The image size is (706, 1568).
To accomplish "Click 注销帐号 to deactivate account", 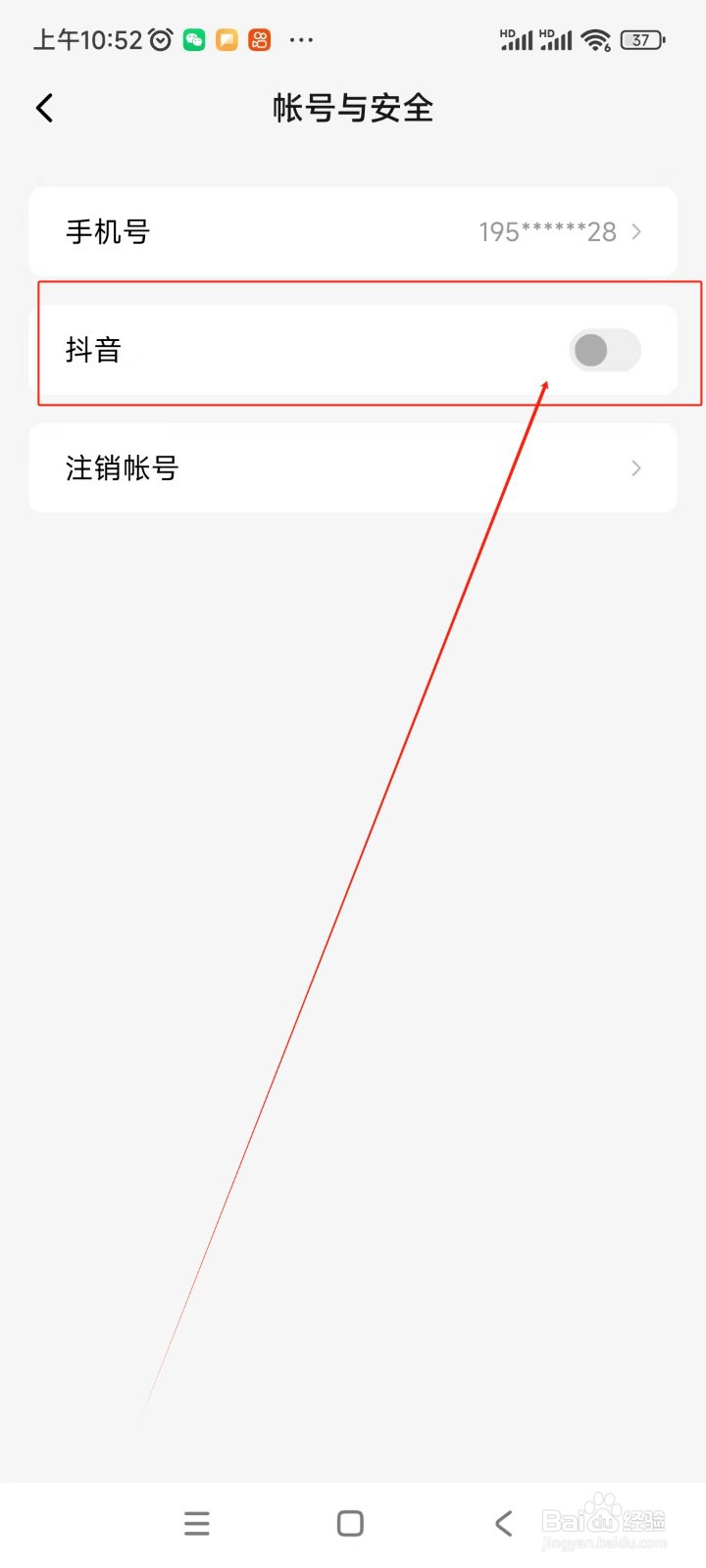I will (121, 468).
